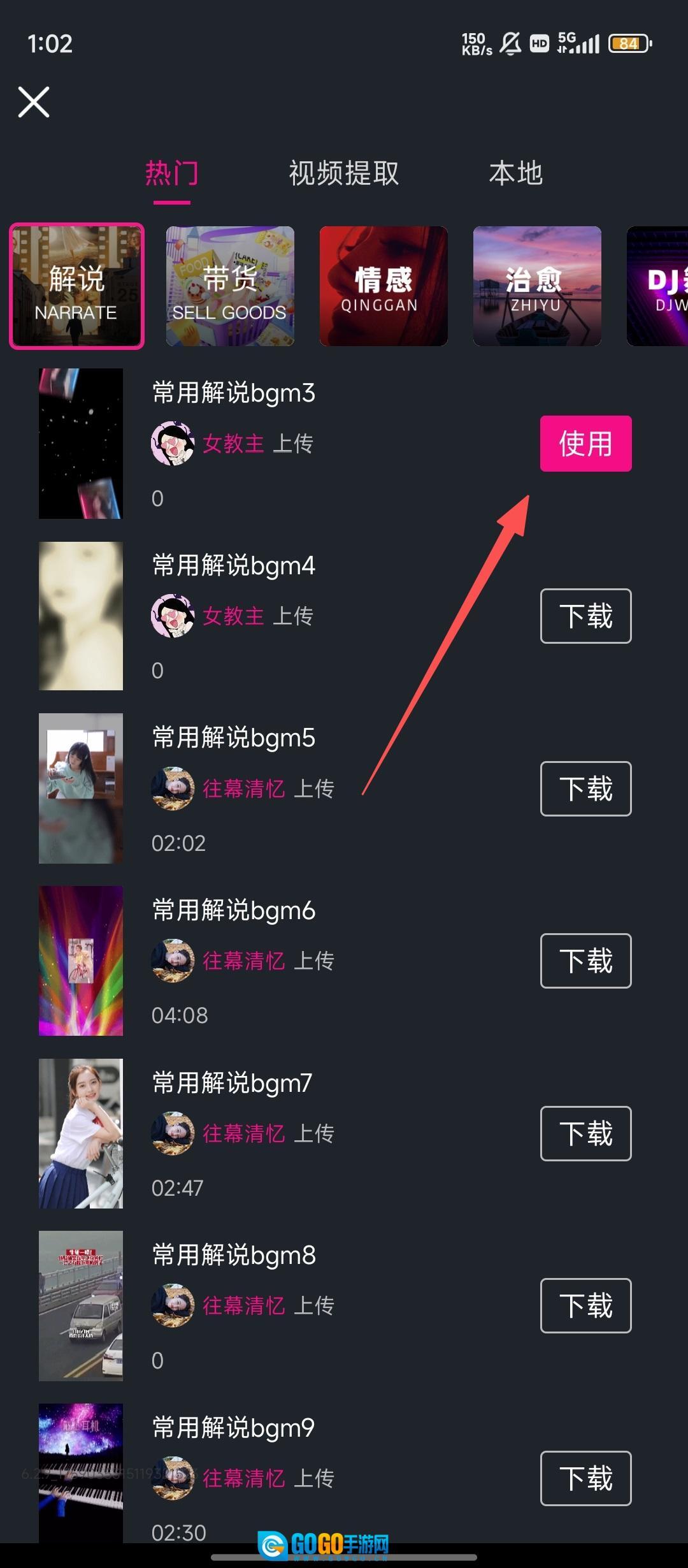Choose the 情感 QINGGAN category
Image resolution: width=688 pixels, height=1568 pixels.
383,286
